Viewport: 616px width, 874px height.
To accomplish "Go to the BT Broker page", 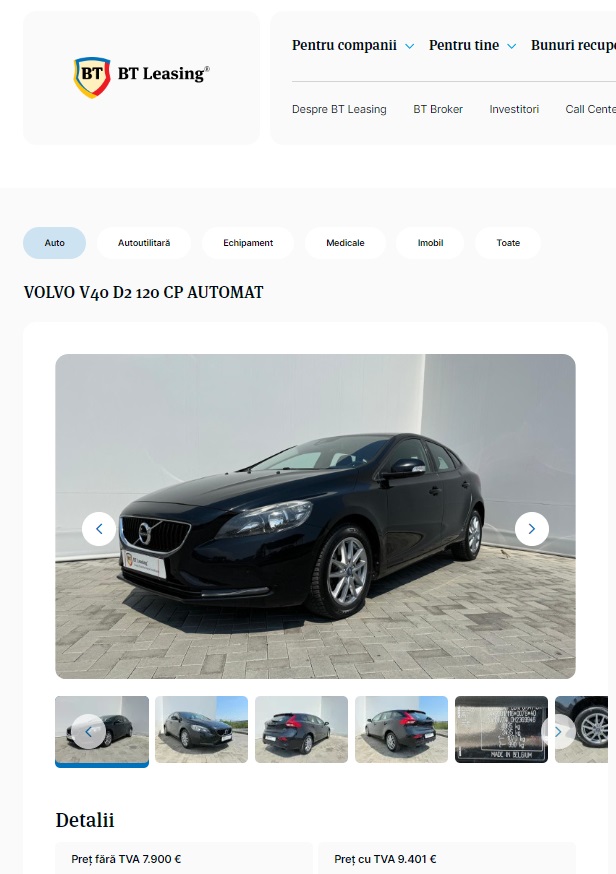I will 438,109.
